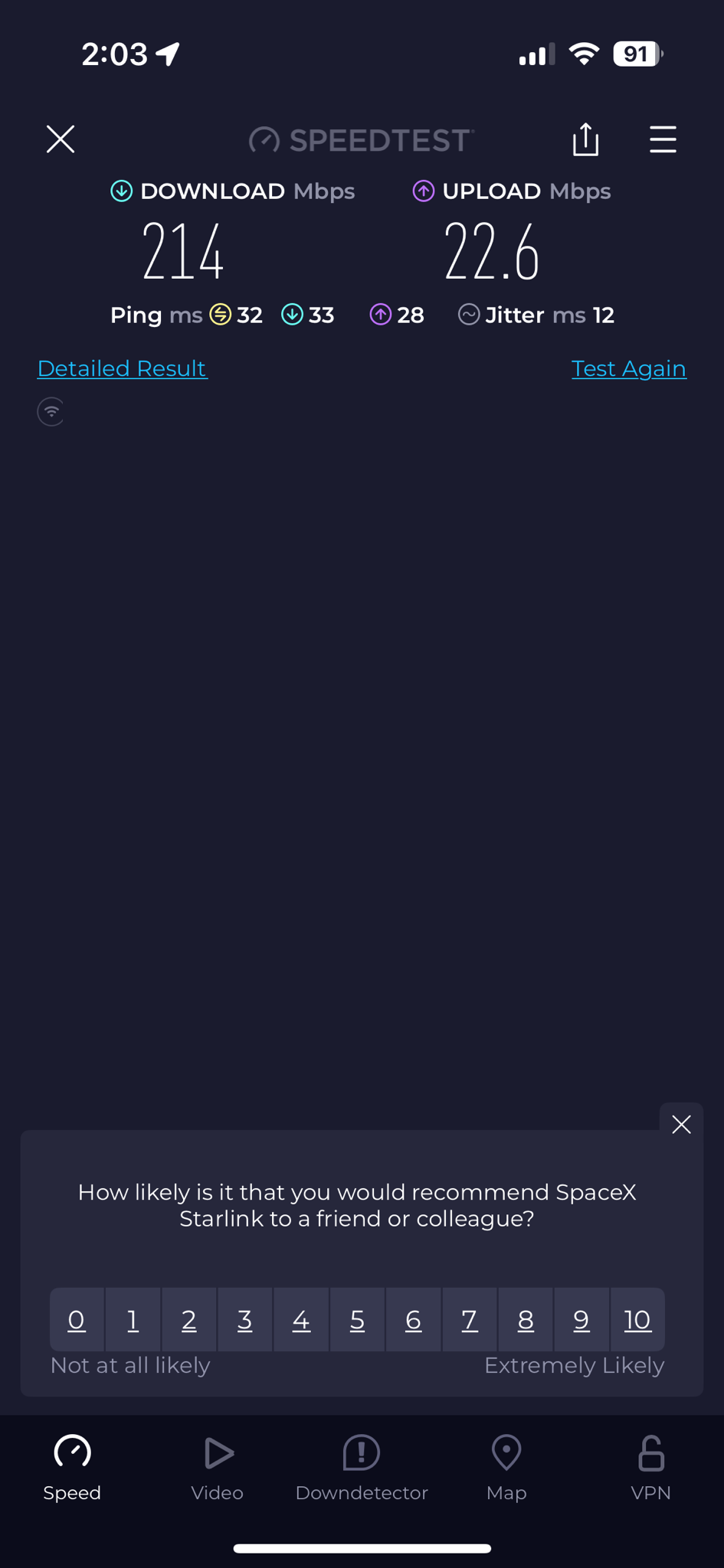Image resolution: width=724 pixels, height=1568 pixels.
Task: Open the VPN padlock icon
Action: 650,1452
